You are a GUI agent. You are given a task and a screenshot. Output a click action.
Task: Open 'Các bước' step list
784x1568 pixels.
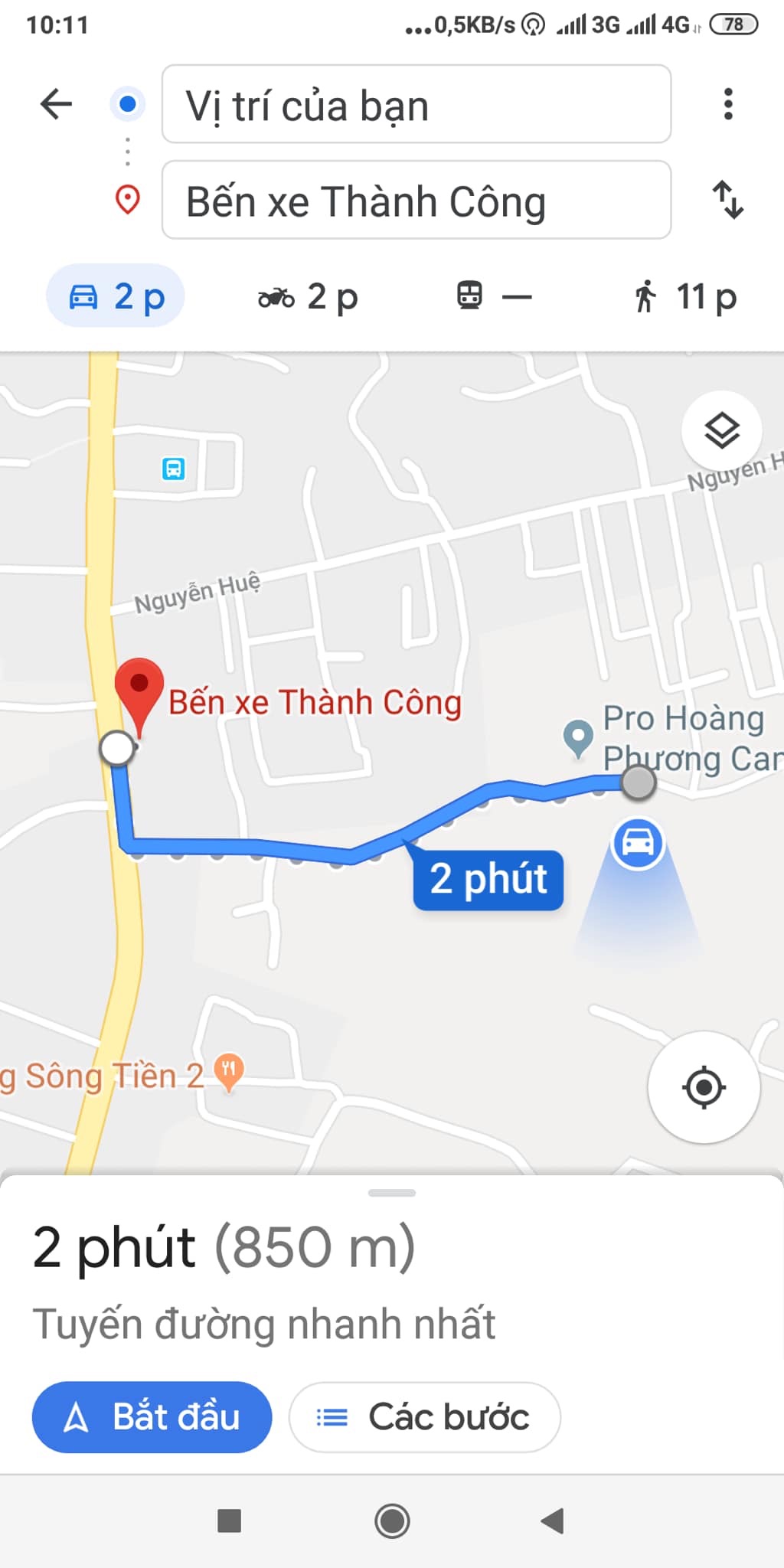(424, 1417)
